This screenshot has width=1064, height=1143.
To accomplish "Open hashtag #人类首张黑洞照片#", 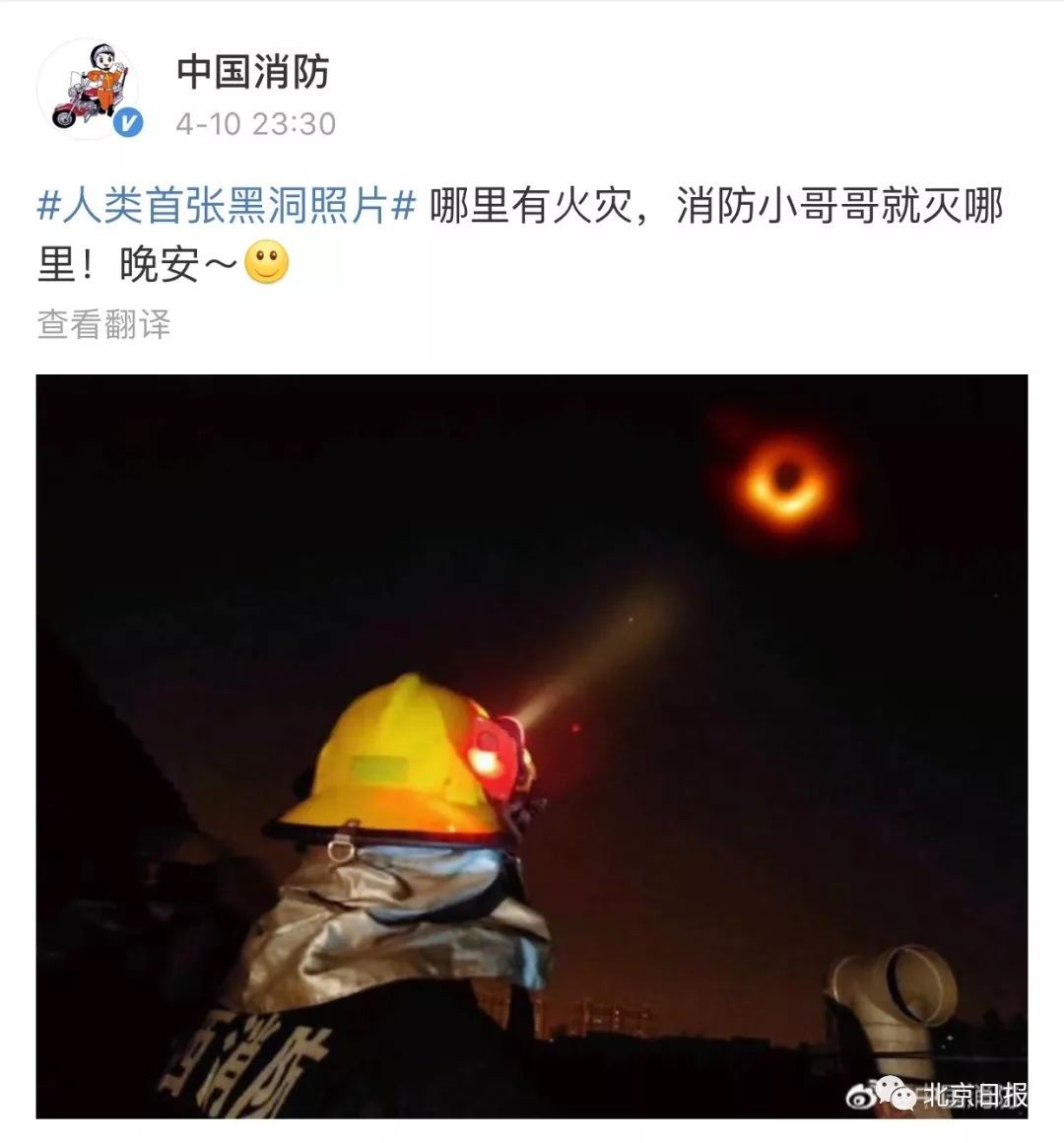I will click(x=225, y=207).
